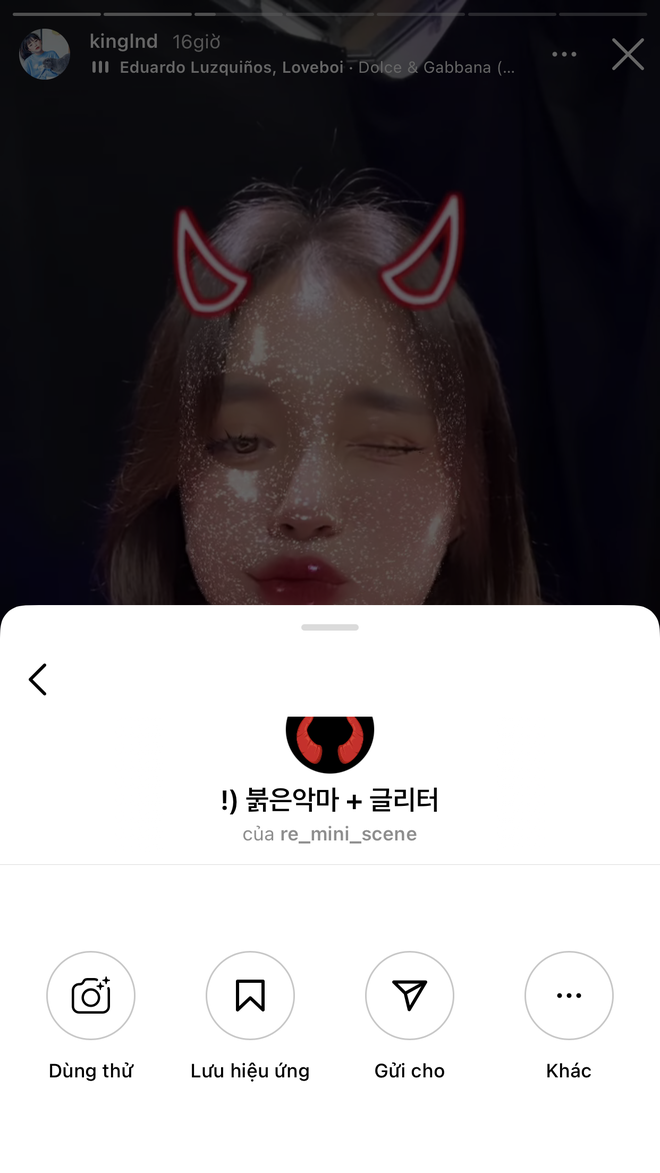This screenshot has width=660, height=1173.
Task: Save the effect with Lưu hiệu ứng
Action: [x=250, y=996]
